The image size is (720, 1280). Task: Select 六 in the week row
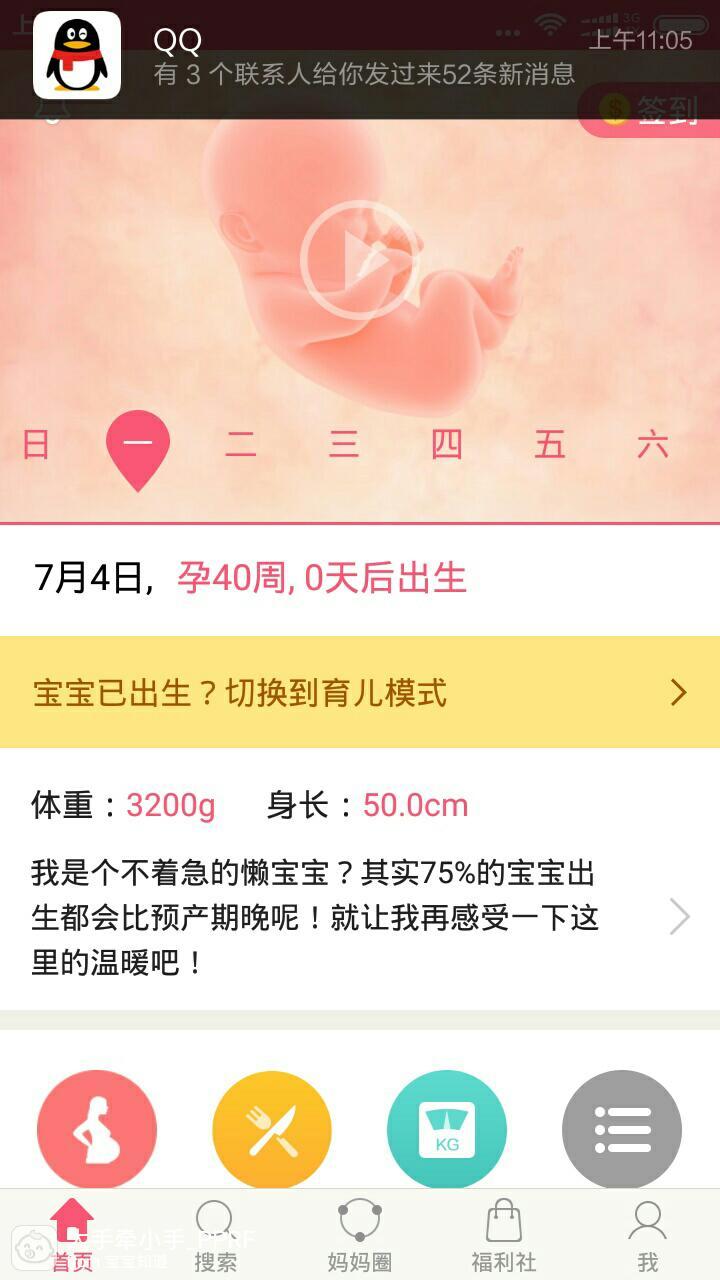[652, 444]
